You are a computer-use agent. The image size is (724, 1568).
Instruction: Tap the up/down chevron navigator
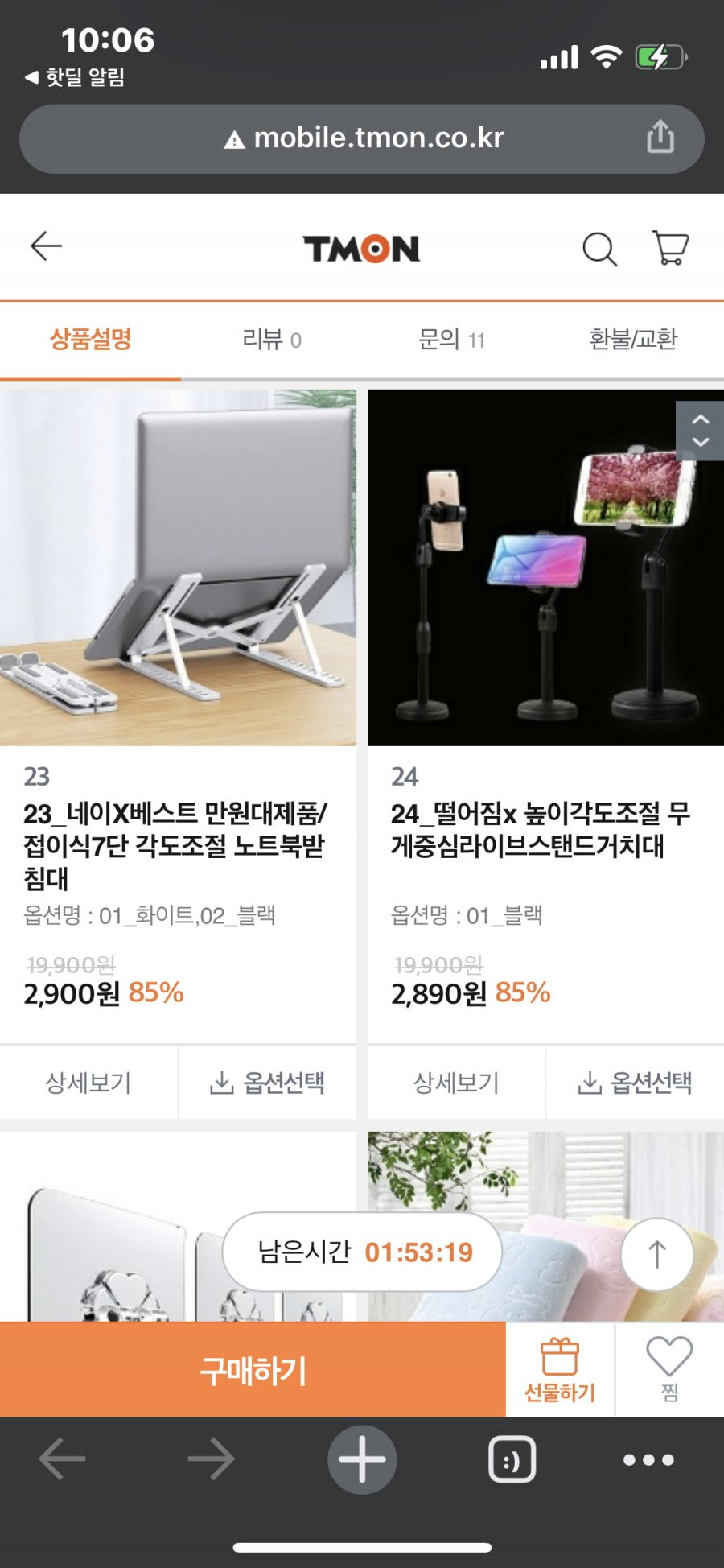click(x=700, y=431)
